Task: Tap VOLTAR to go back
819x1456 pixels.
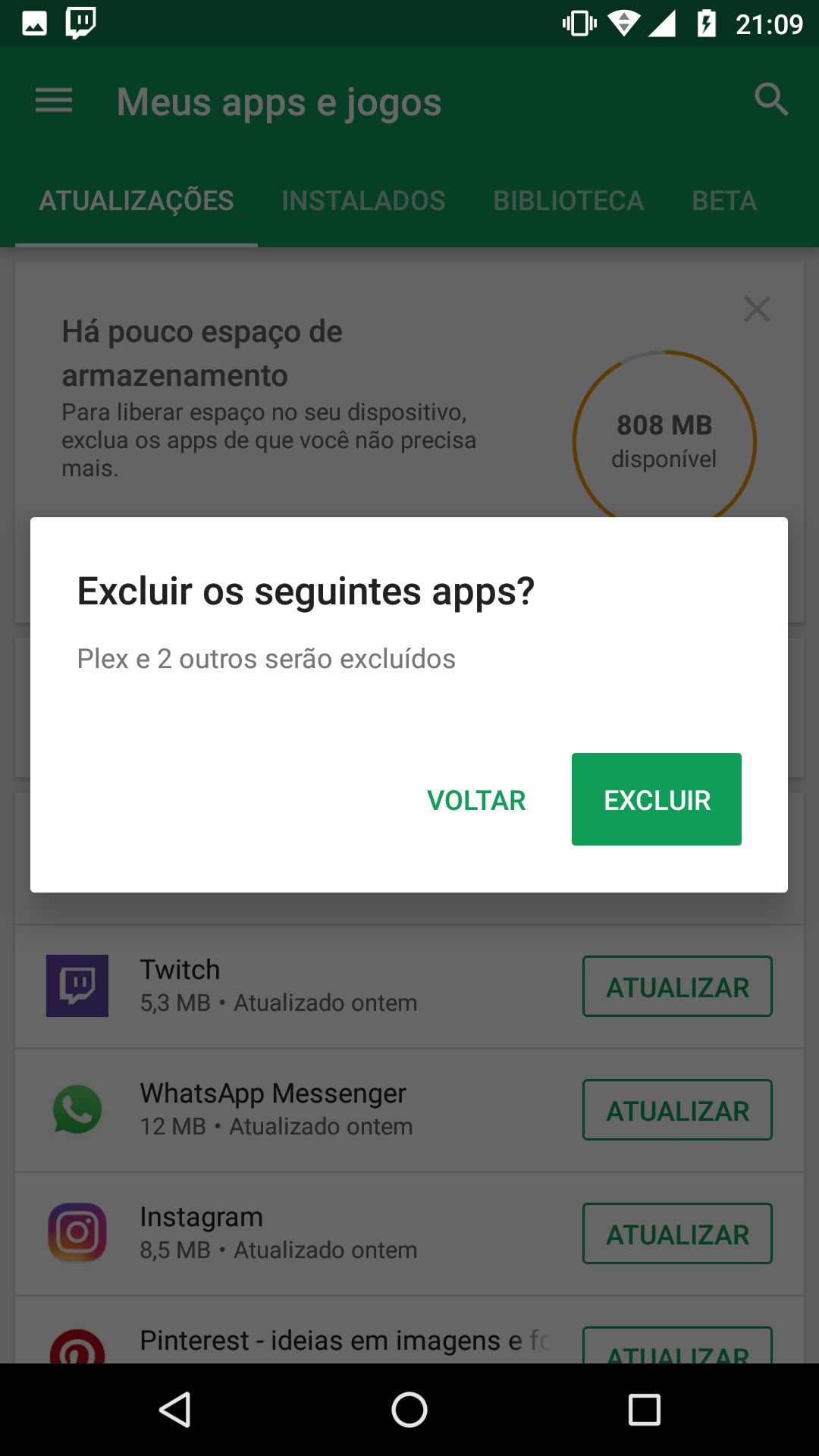Action: (x=476, y=800)
